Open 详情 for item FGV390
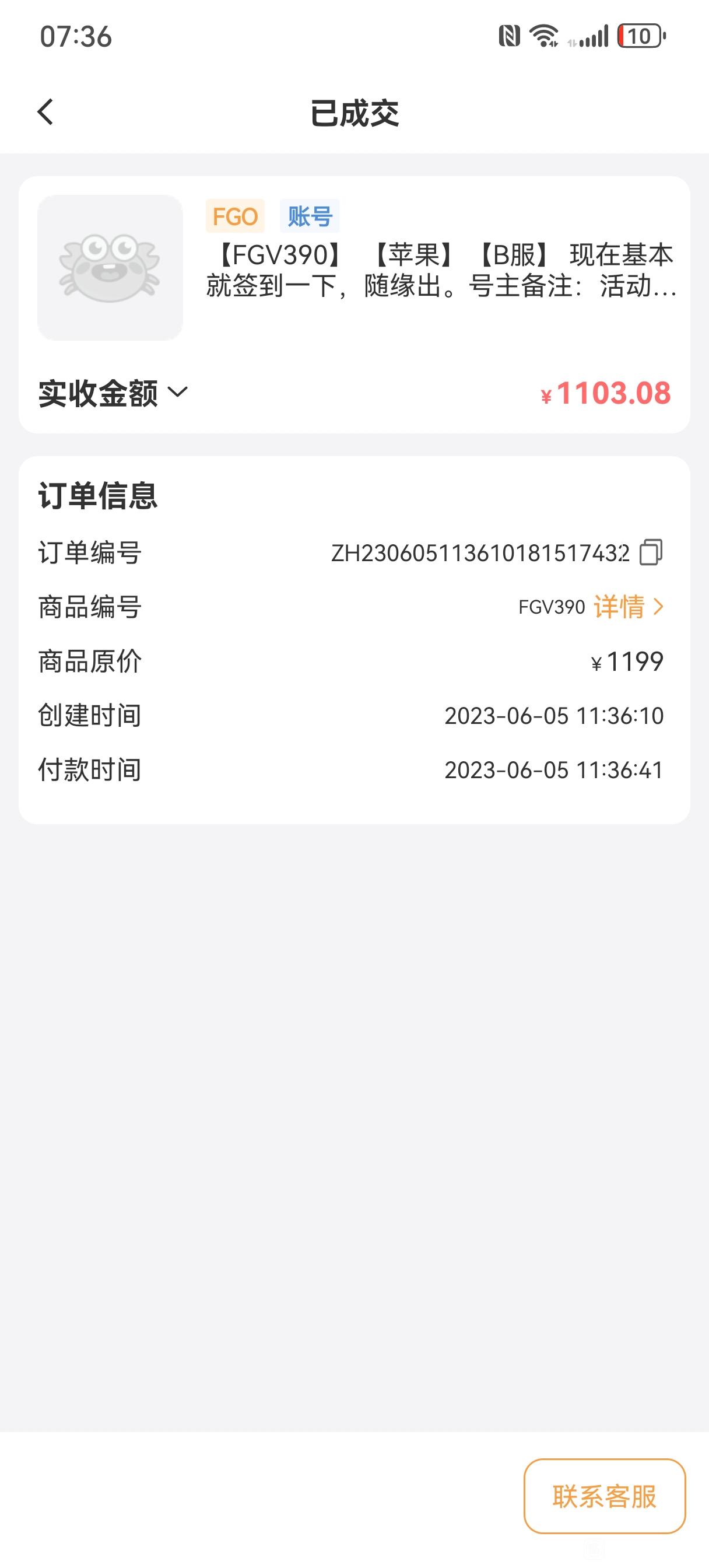709x1568 pixels. point(628,607)
